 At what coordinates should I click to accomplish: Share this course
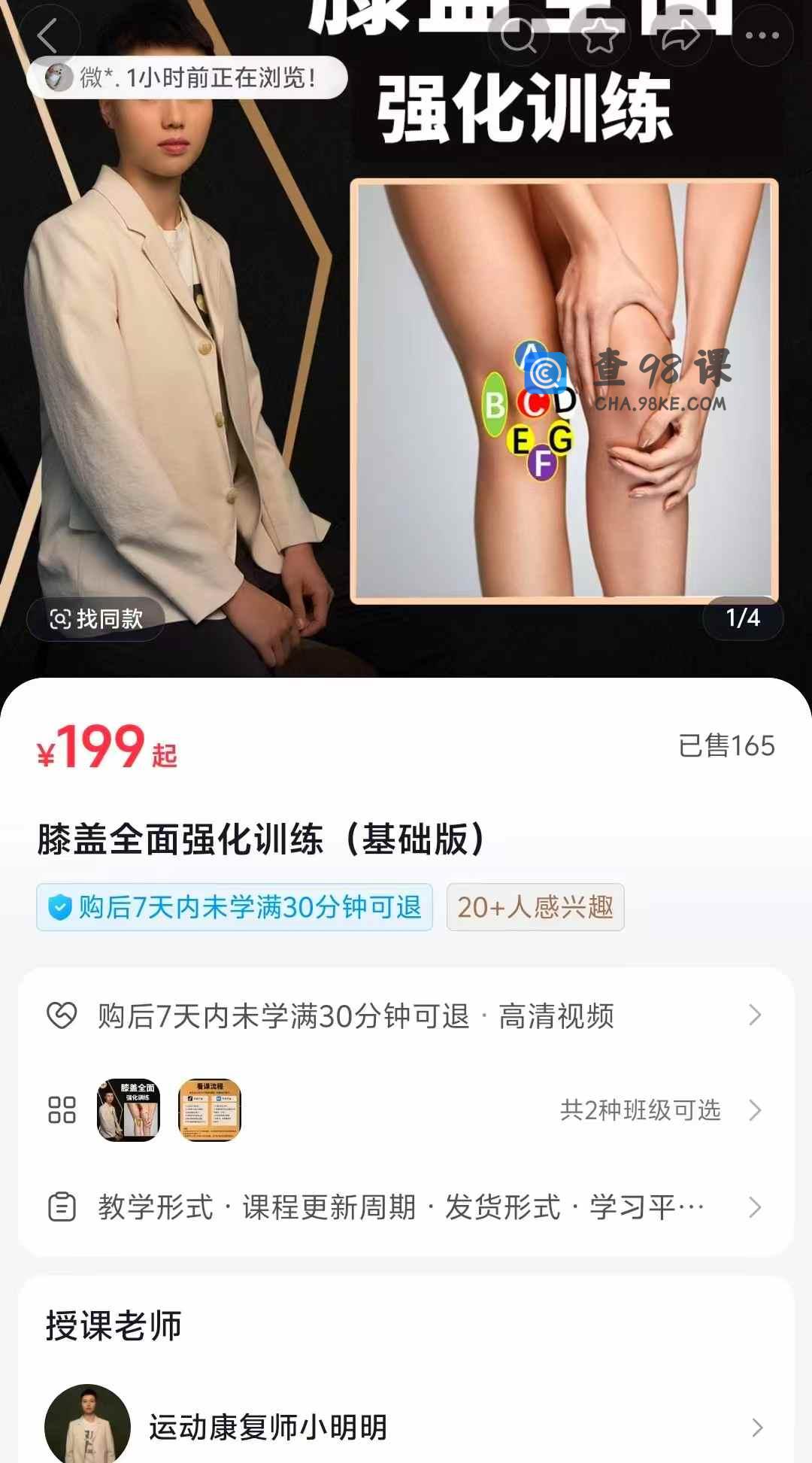click(x=680, y=35)
